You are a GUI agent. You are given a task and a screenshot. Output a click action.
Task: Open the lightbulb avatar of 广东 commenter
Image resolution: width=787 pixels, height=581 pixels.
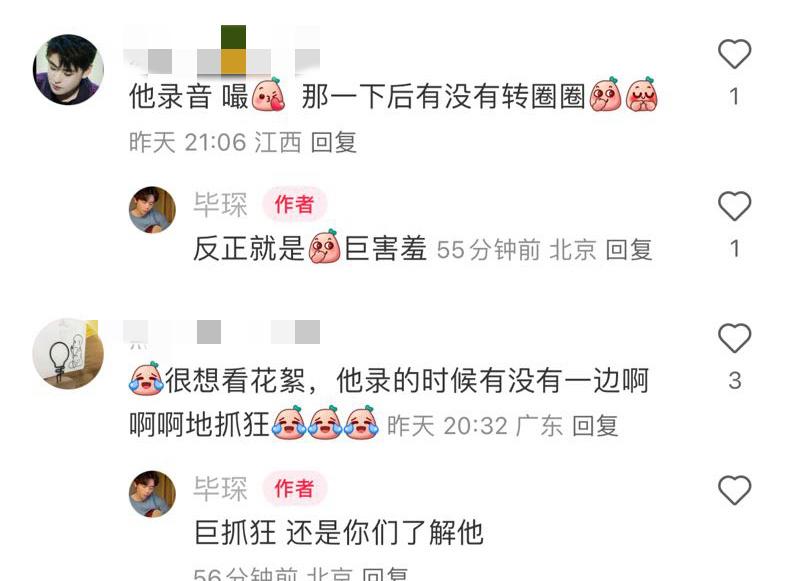(69, 354)
